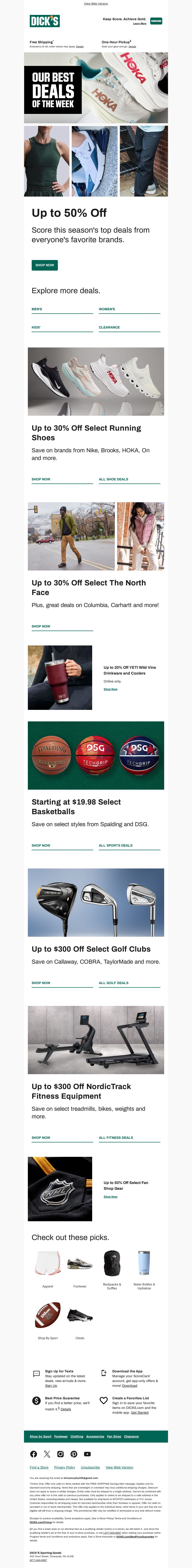Follow the Sign Up for Texts link

(51, 1385)
